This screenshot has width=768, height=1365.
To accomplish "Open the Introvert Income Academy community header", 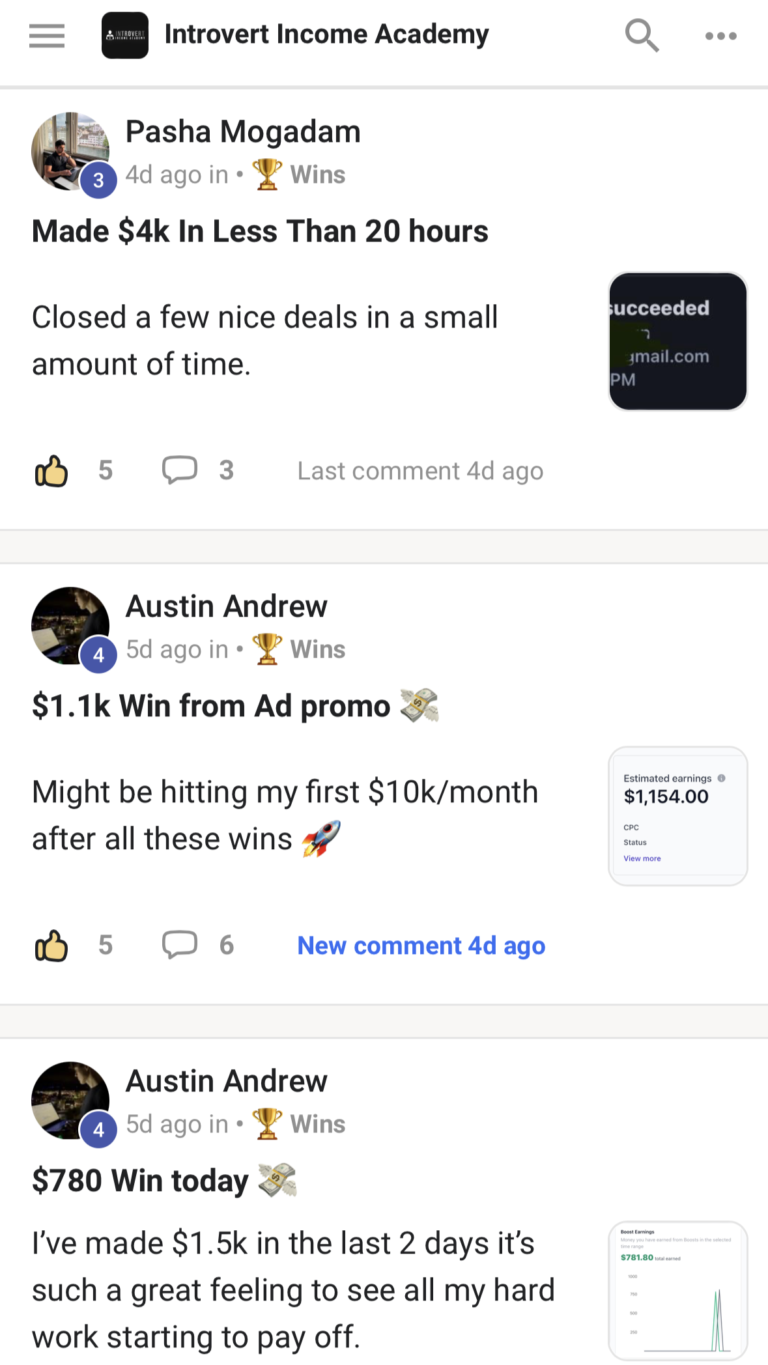I will pos(325,35).
